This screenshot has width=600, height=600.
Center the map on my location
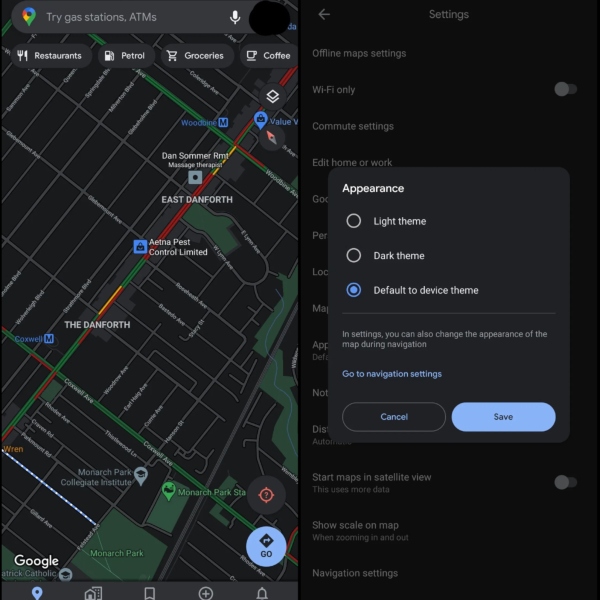266,495
